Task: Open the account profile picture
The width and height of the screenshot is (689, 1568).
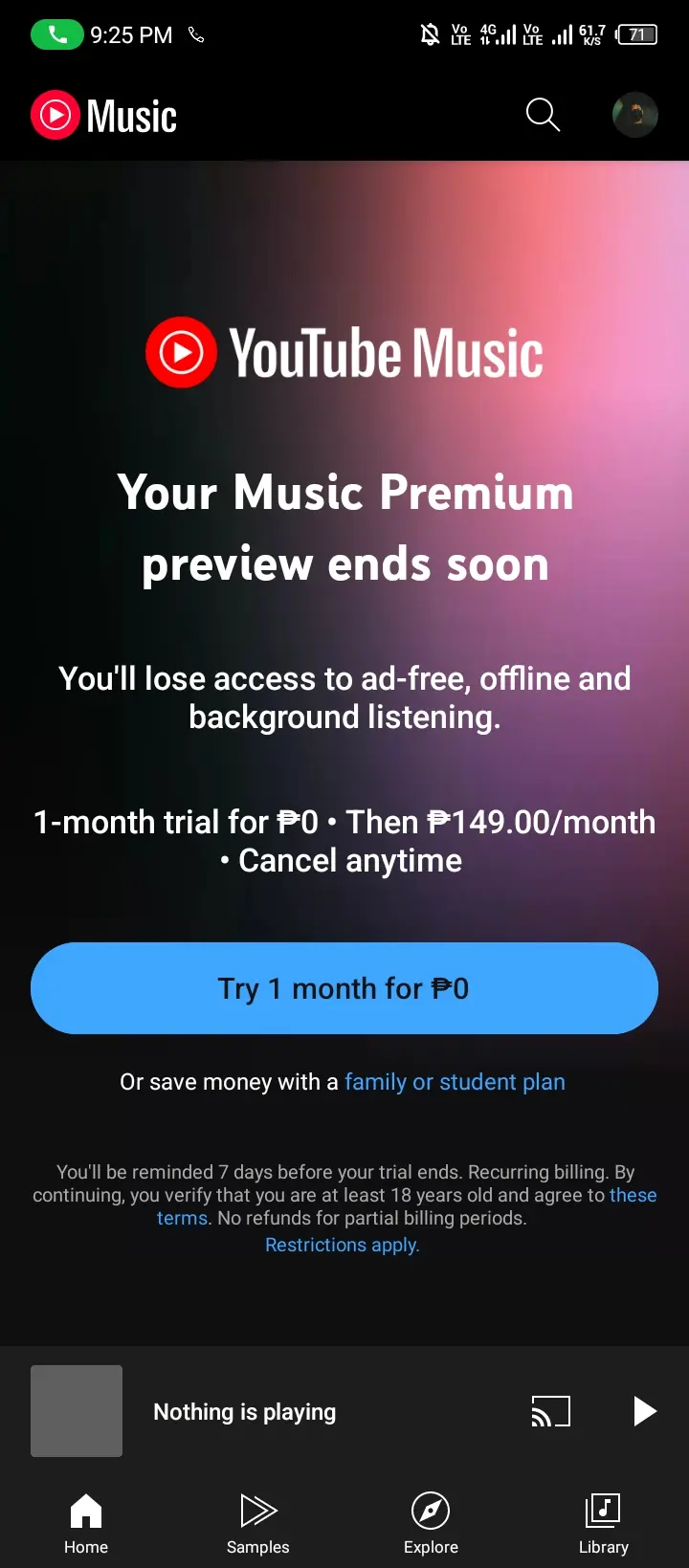Action: click(634, 115)
